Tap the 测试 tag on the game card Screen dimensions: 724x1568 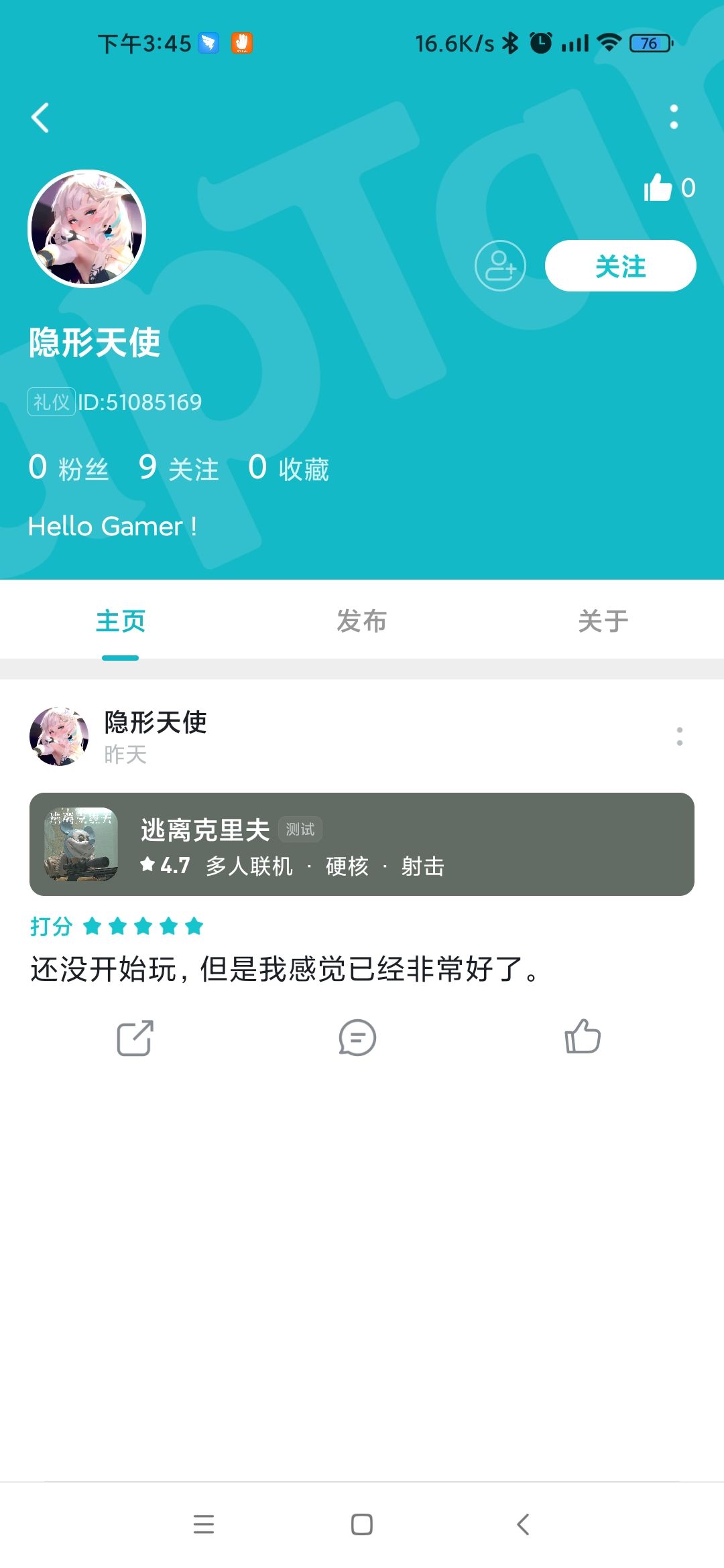pyautogui.click(x=301, y=829)
